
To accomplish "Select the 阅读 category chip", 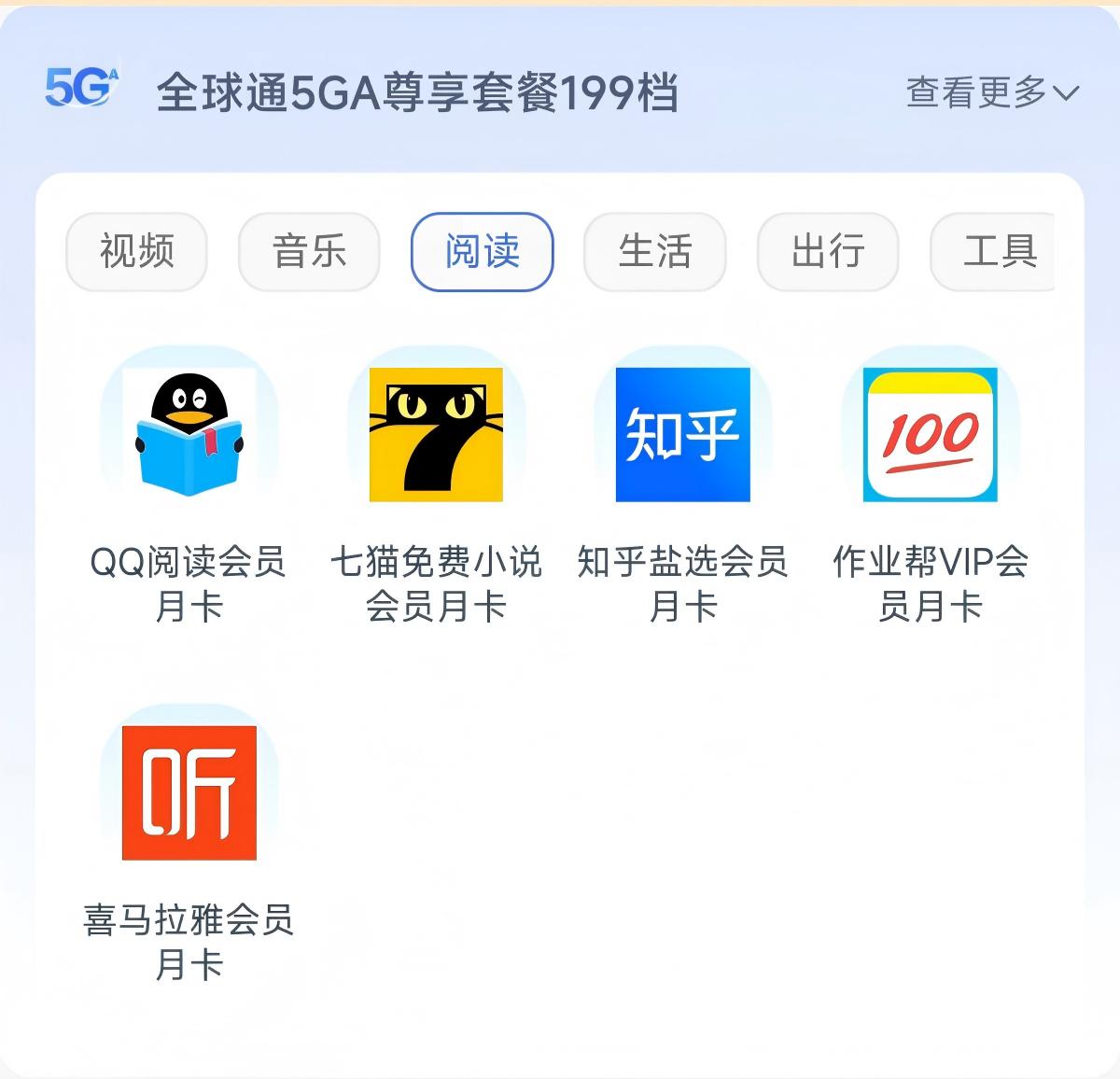I will click(x=482, y=252).
